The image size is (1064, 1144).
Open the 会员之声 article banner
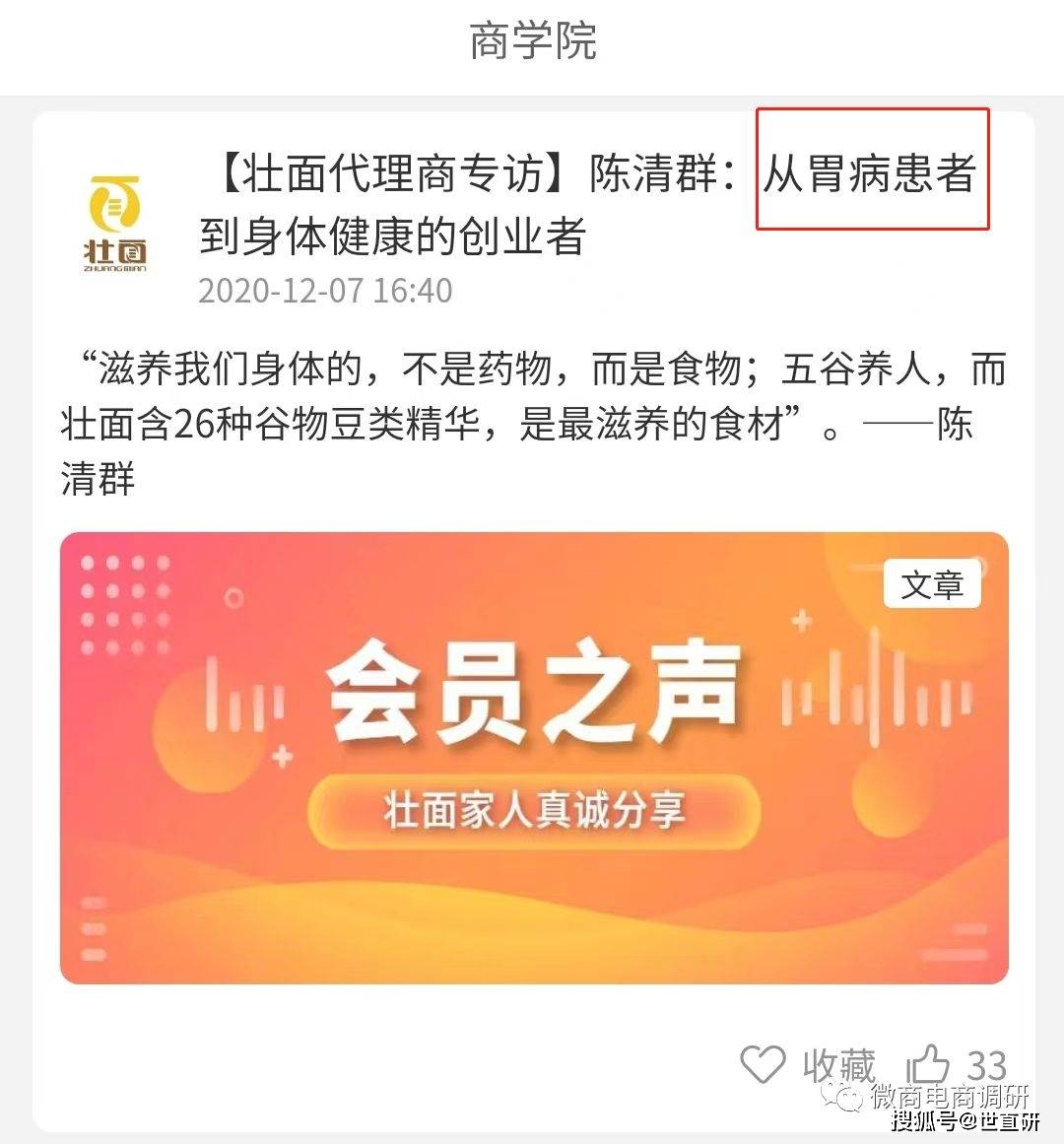(534, 757)
